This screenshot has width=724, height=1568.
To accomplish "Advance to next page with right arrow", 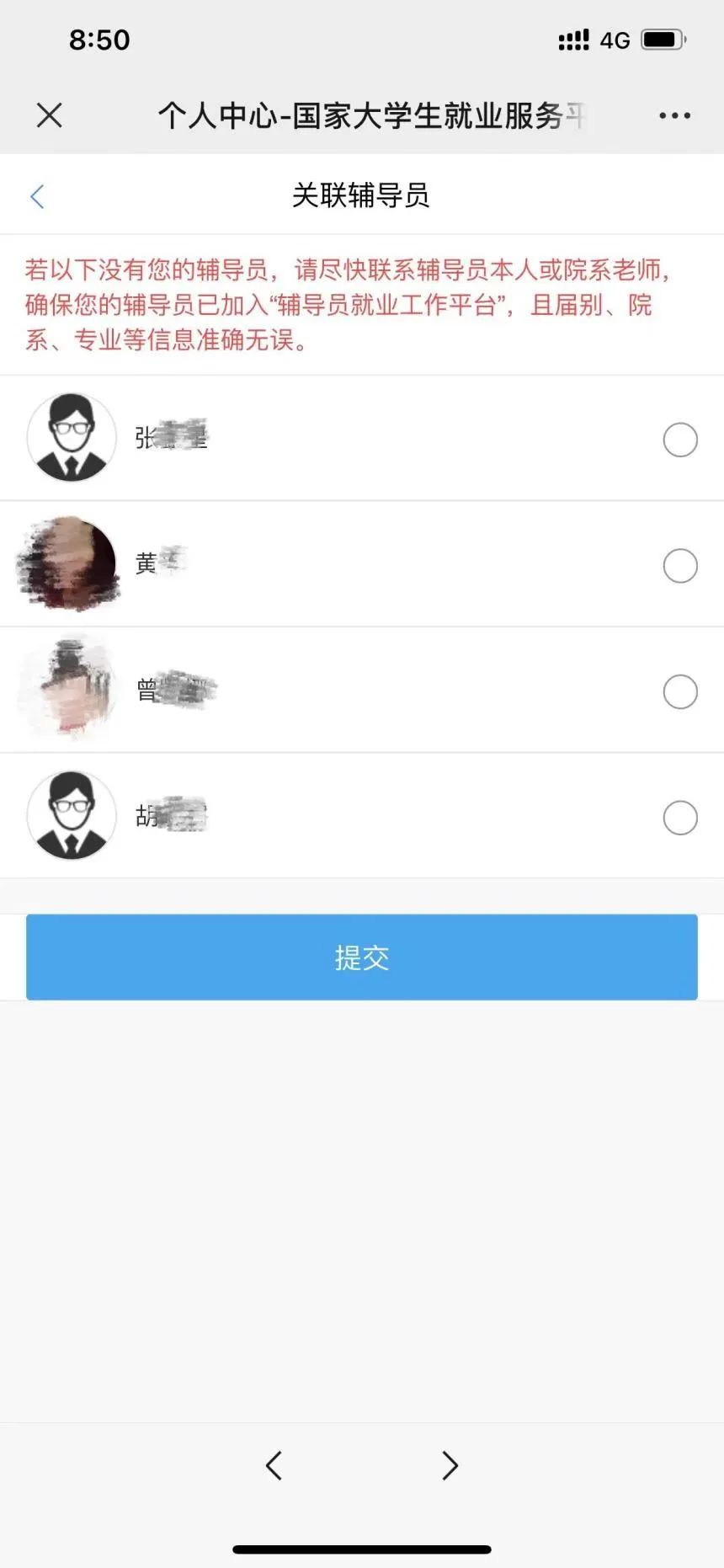I will pyautogui.click(x=450, y=1465).
